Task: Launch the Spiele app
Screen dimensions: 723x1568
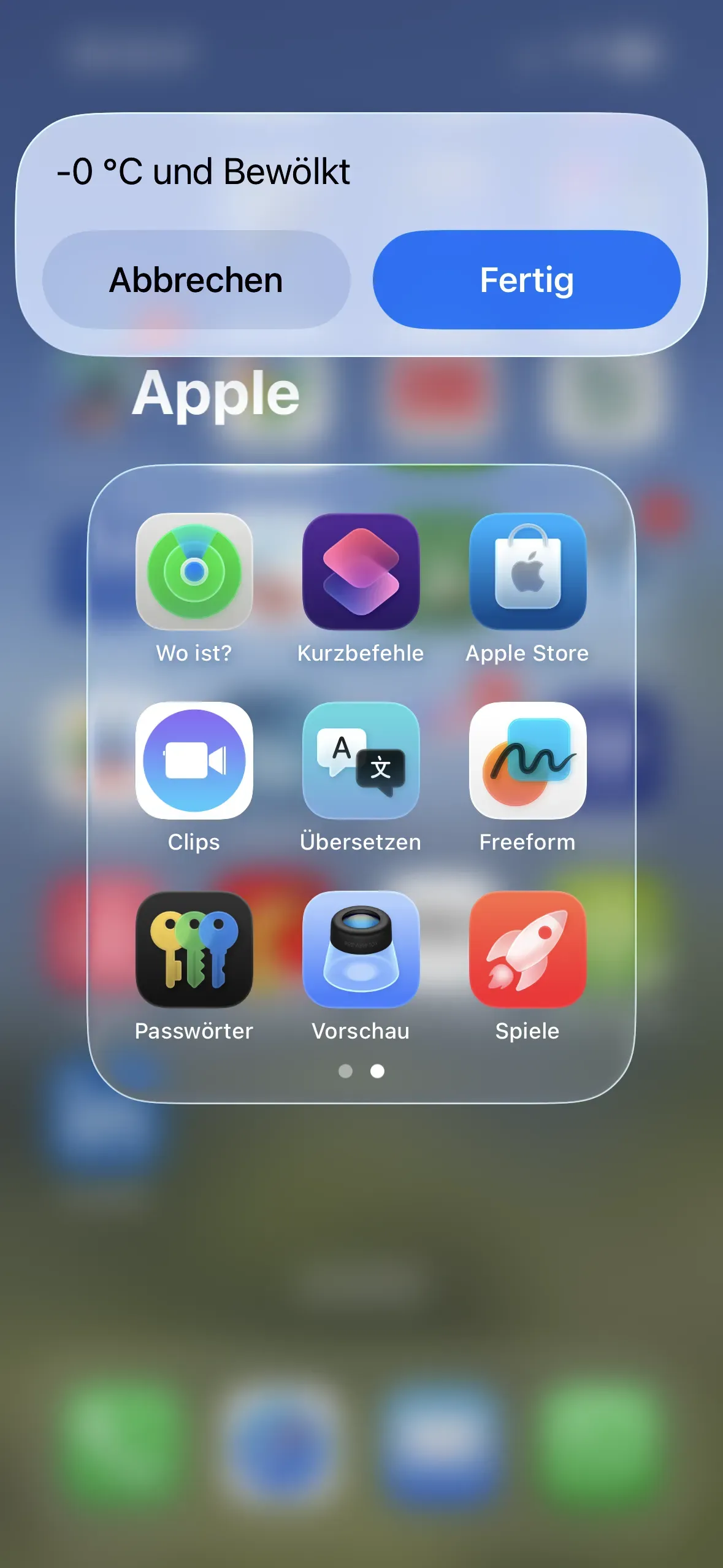Action: [527, 950]
